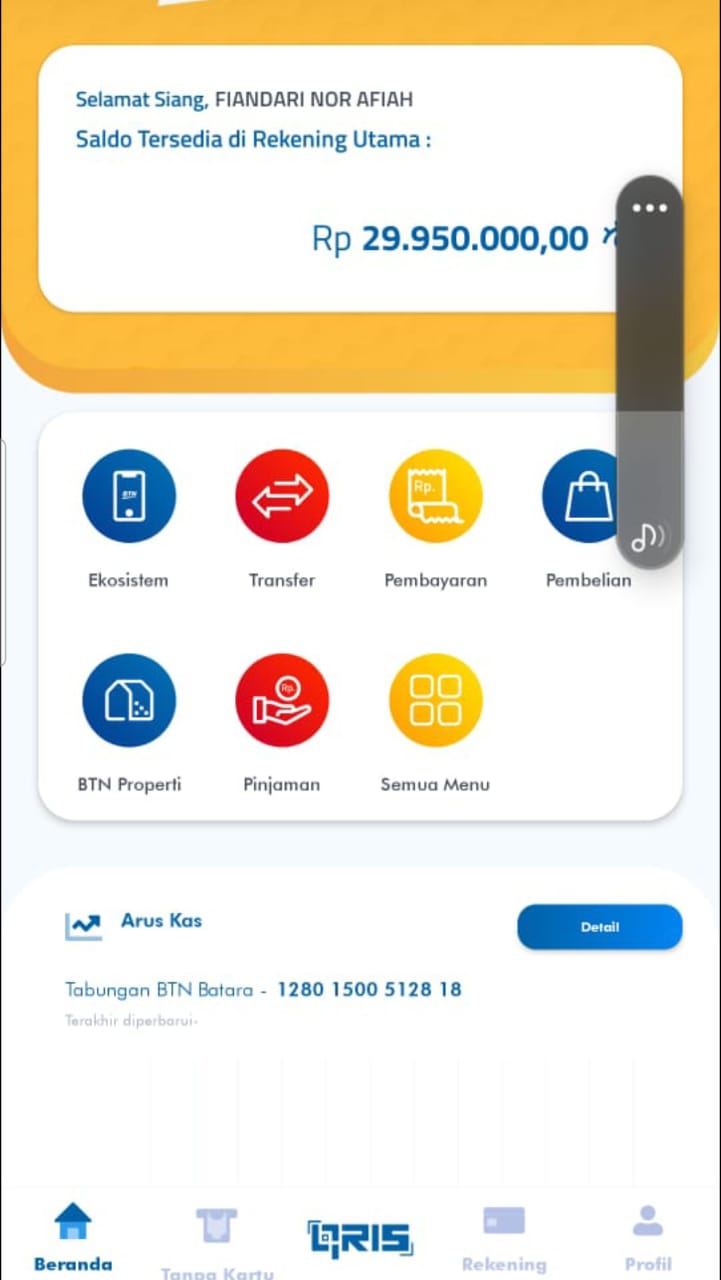Open the Pinjaman loan menu
This screenshot has height=1280, width=721.
click(282, 701)
